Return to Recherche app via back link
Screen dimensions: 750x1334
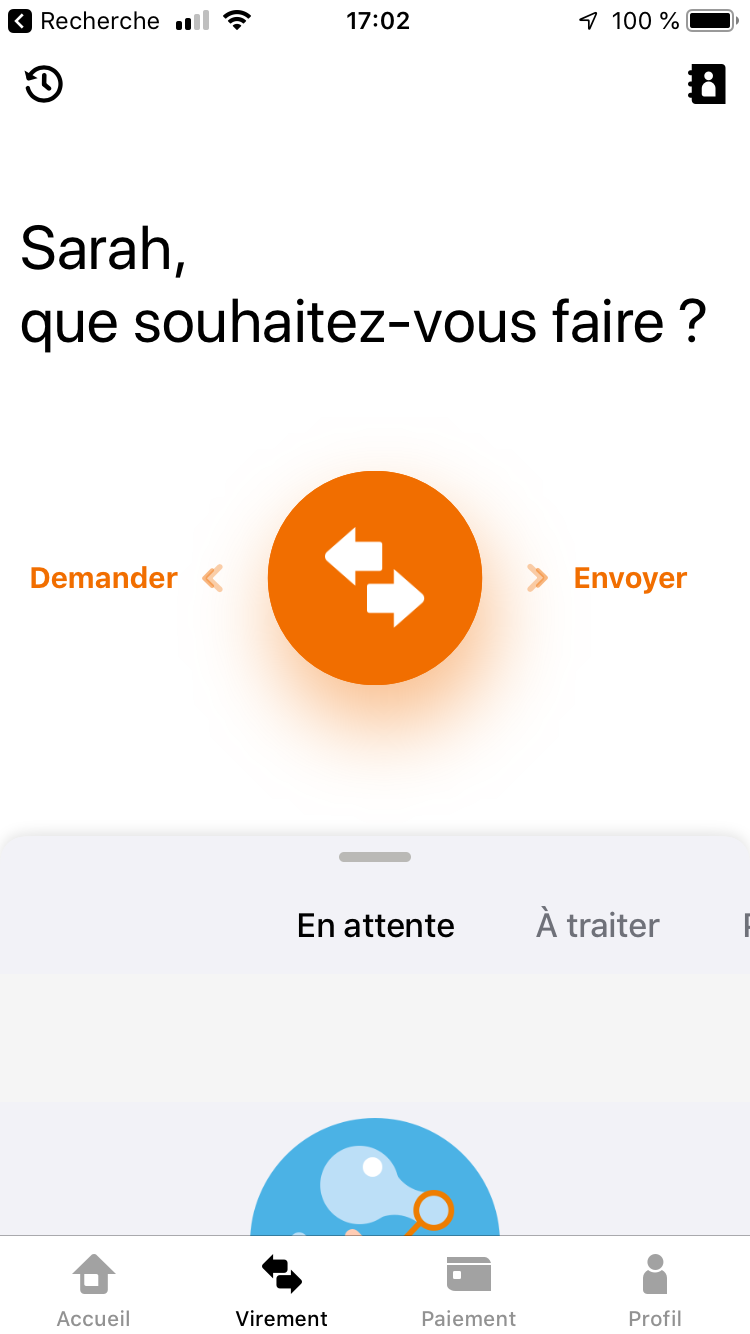click(84, 21)
